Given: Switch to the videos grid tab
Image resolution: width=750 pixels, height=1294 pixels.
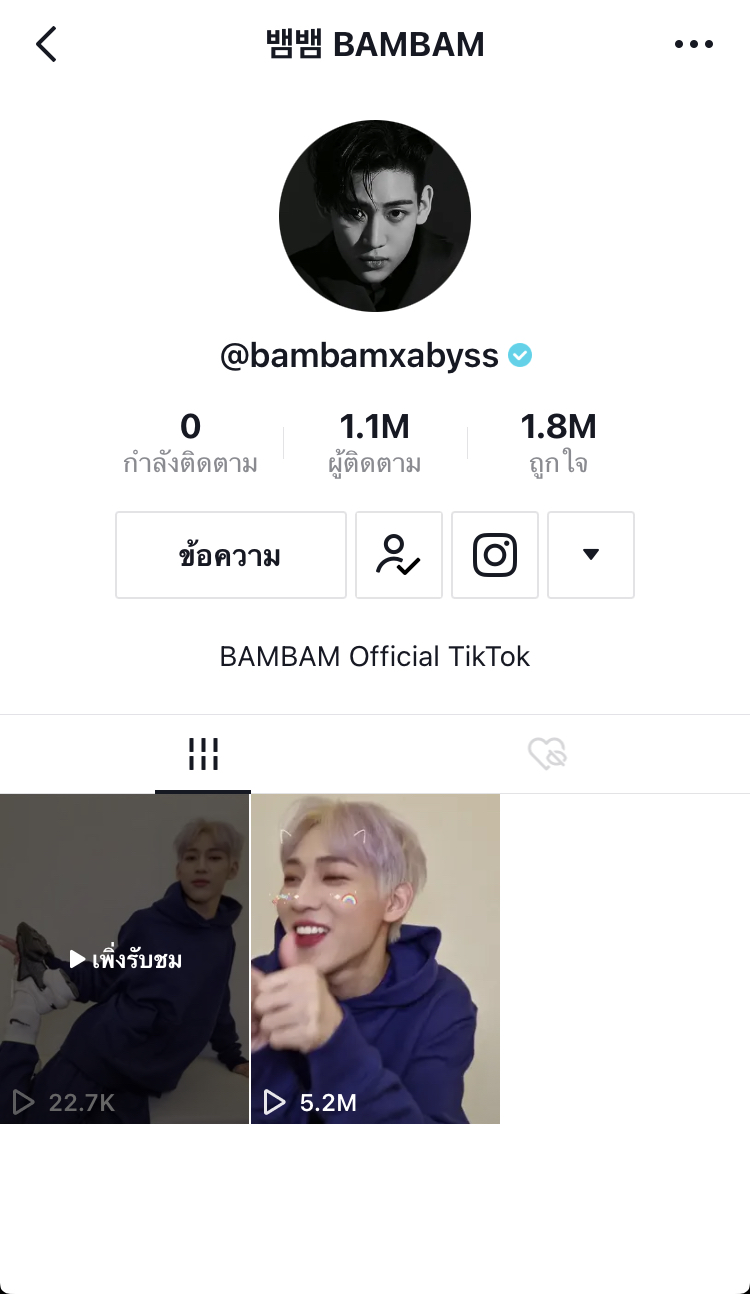Looking at the screenshot, I should tap(203, 754).
